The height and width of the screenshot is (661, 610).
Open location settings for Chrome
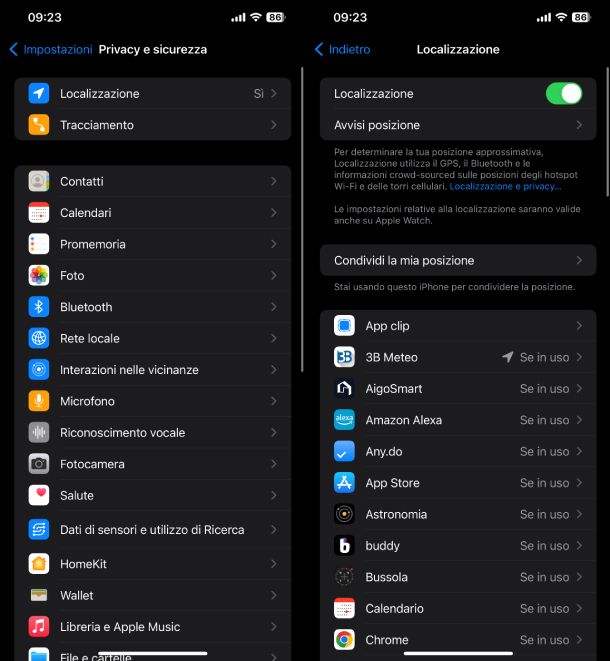pyautogui.click(x=457, y=640)
